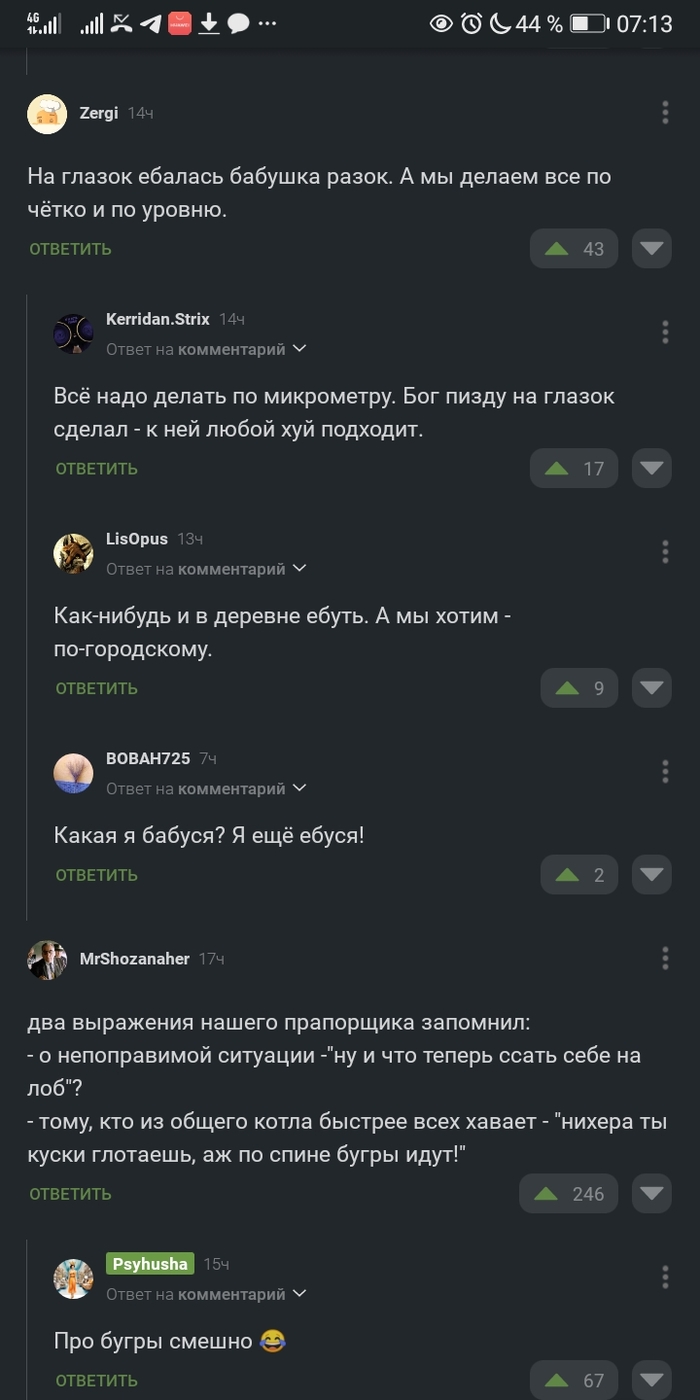This screenshot has width=700, height=1400.
Task: Reply to Zergi's comment
Action: tap(70, 249)
